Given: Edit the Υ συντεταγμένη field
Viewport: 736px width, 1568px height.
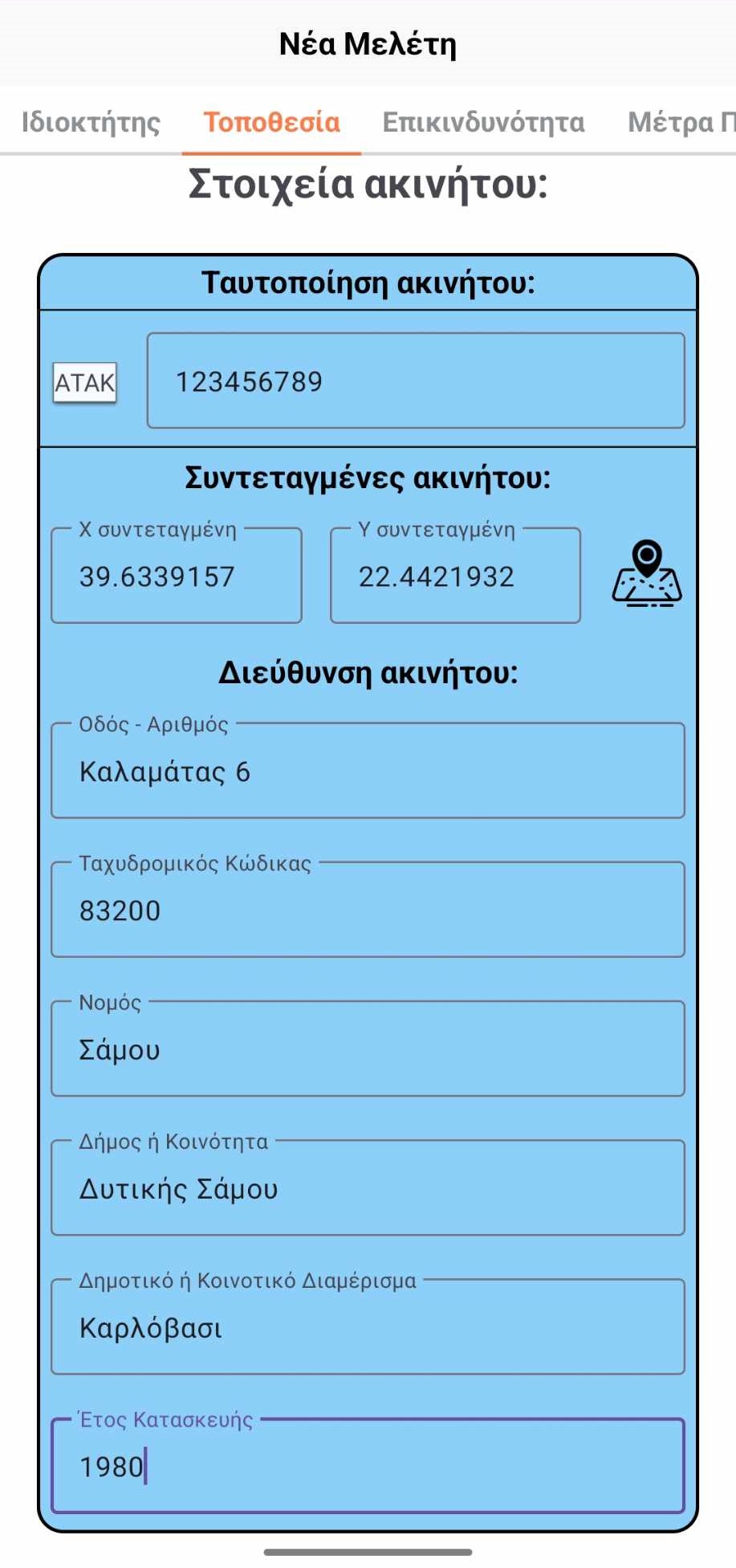Looking at the screenshot, I should pos(455,576).
